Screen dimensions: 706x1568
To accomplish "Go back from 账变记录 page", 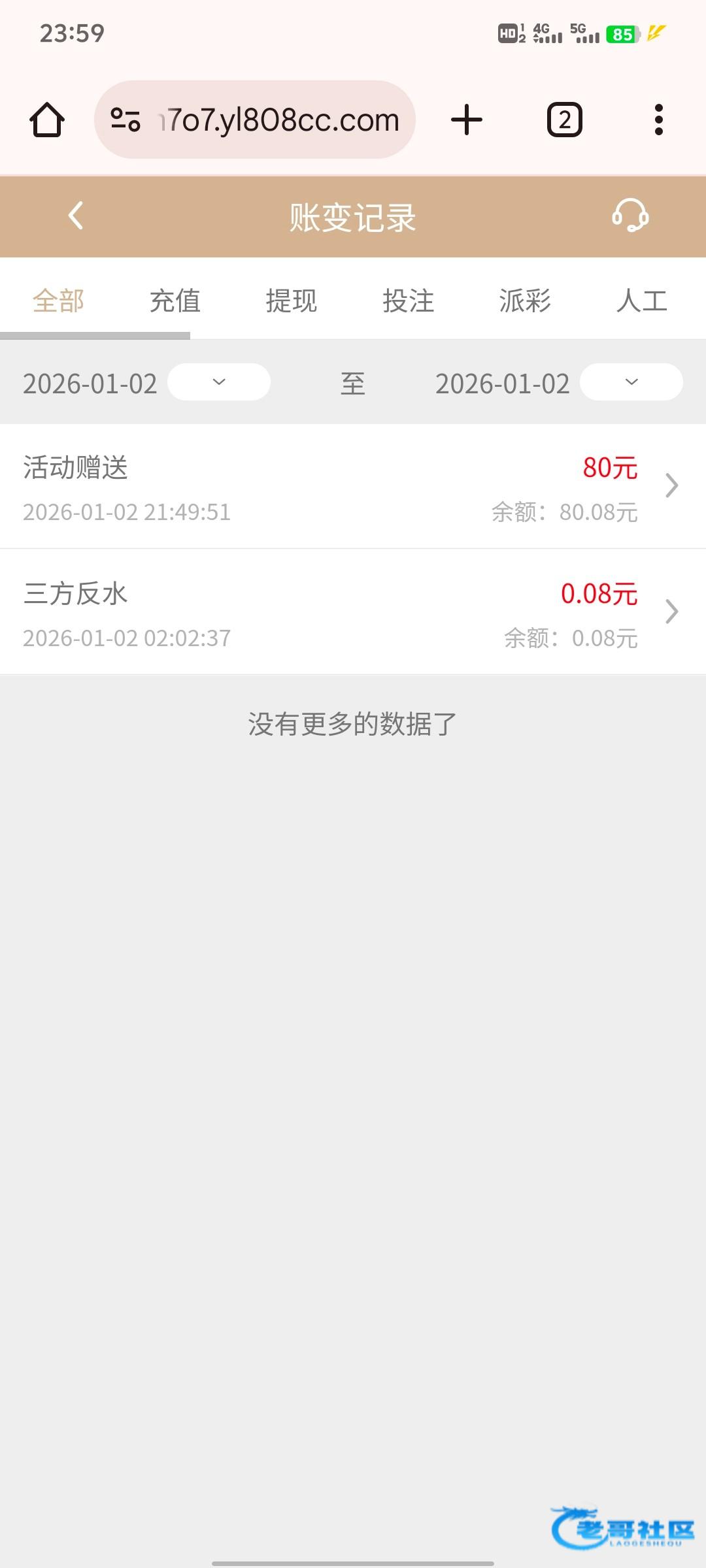I will click(76, 216).
